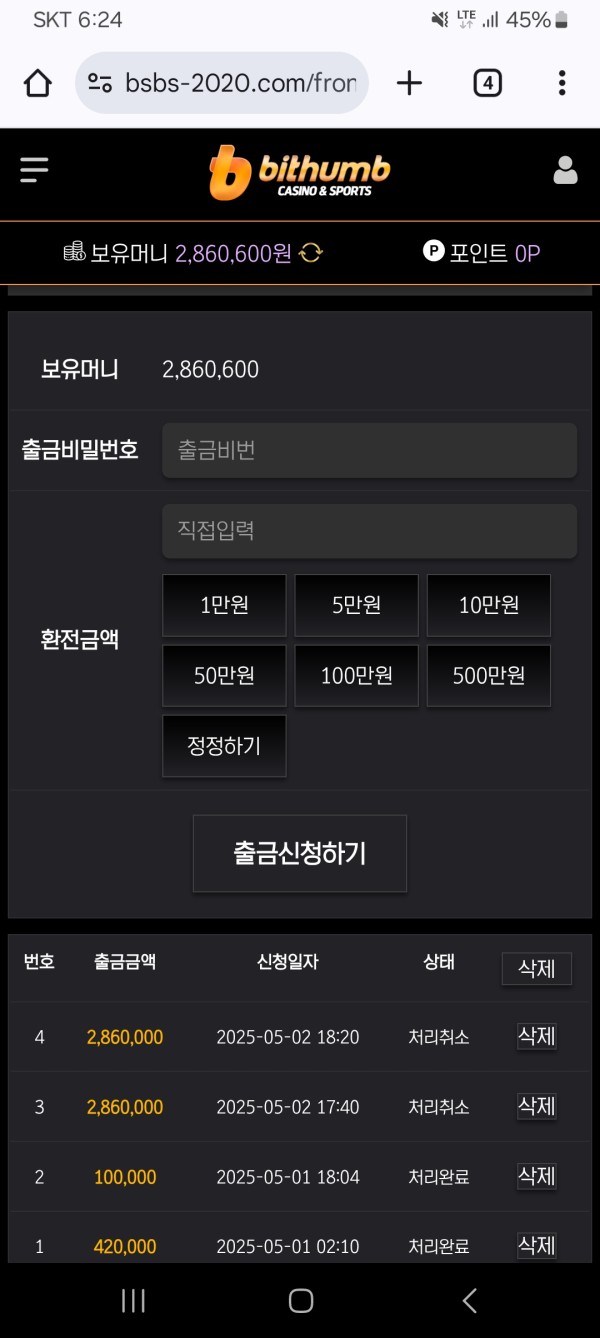Pick the 500만원 amount button

coord(488,676)
